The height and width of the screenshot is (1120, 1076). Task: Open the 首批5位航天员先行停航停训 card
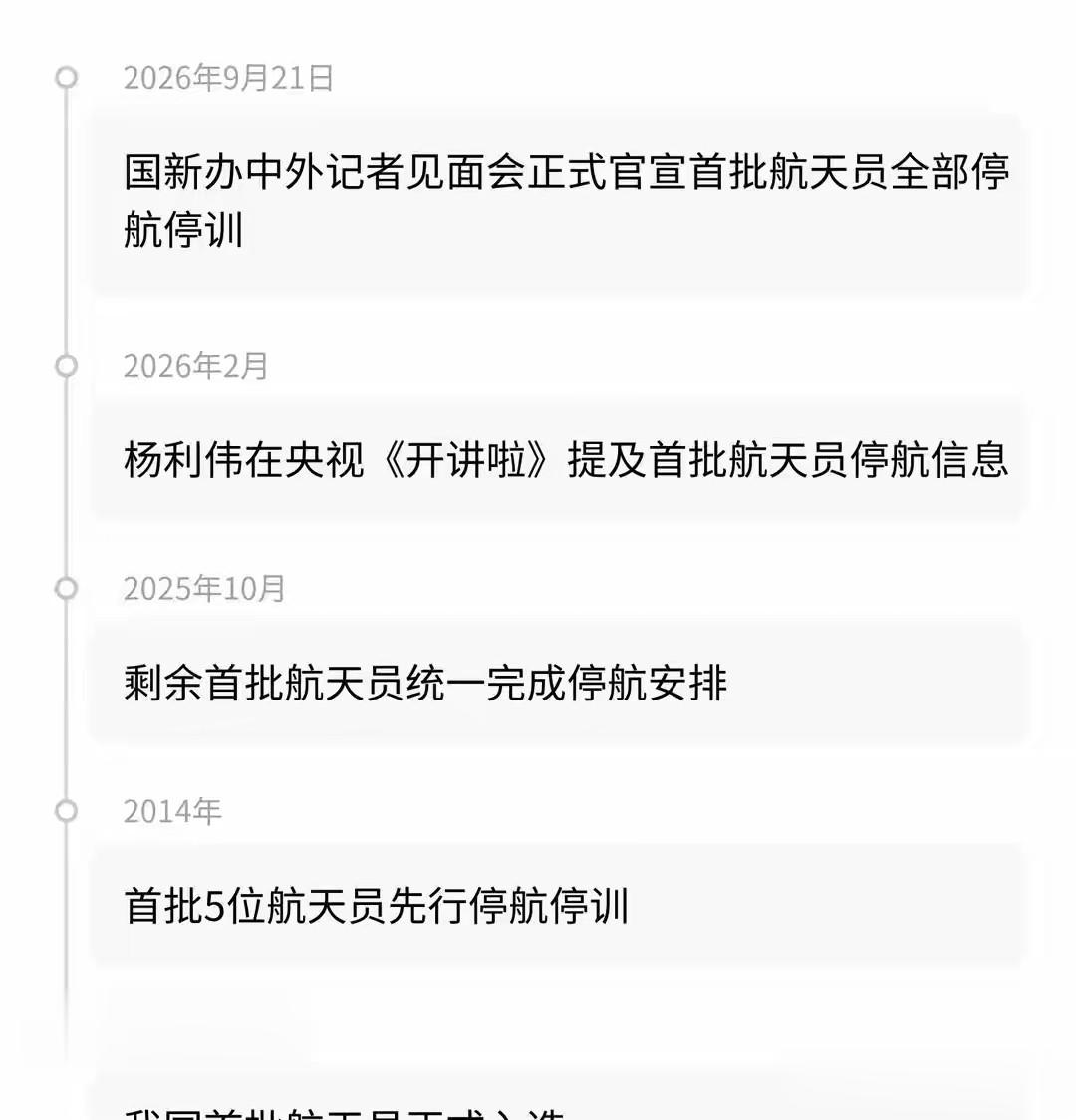pyautogui.click(x=559, y=905)
